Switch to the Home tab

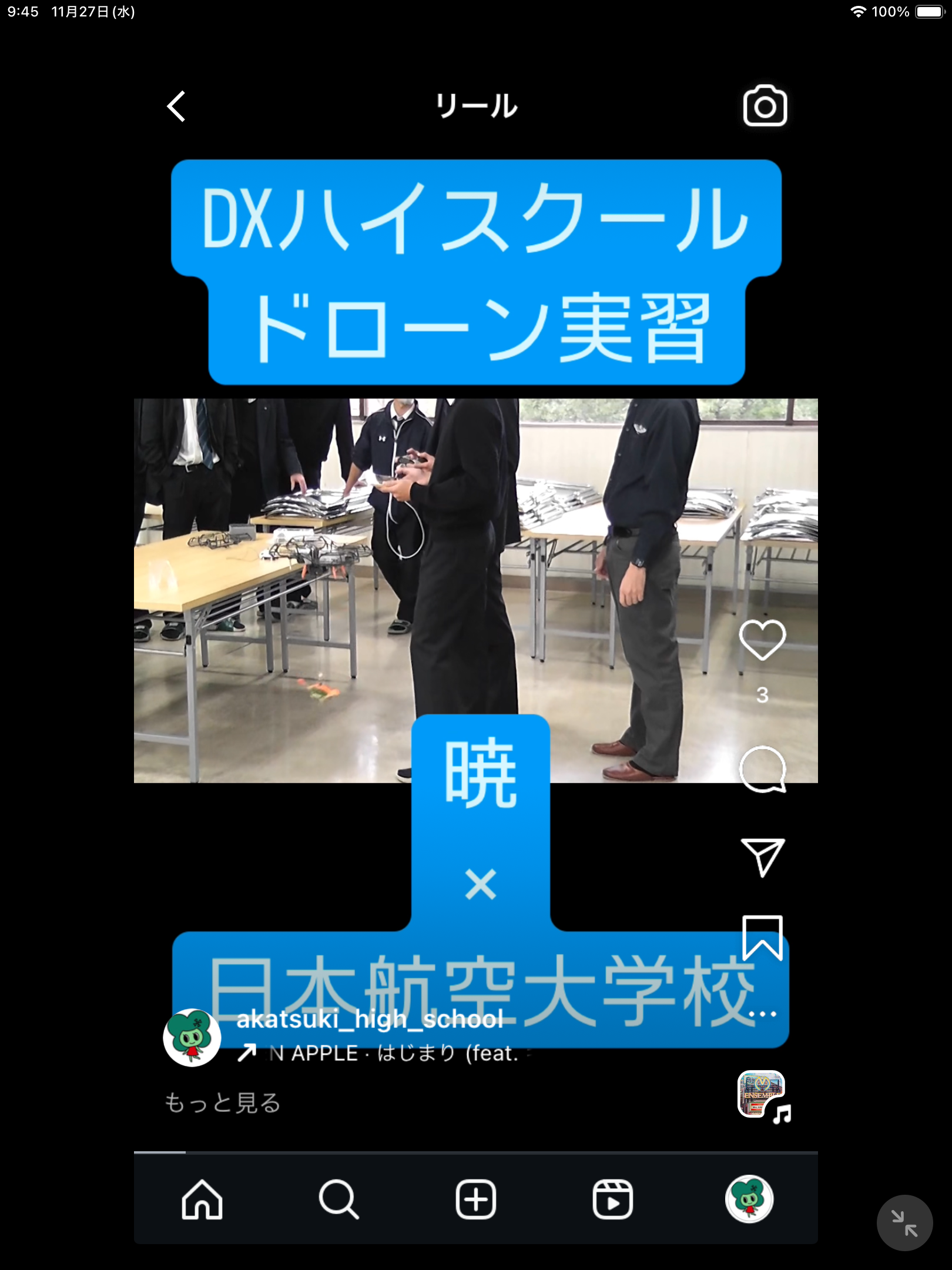(x=202, y=1199)
